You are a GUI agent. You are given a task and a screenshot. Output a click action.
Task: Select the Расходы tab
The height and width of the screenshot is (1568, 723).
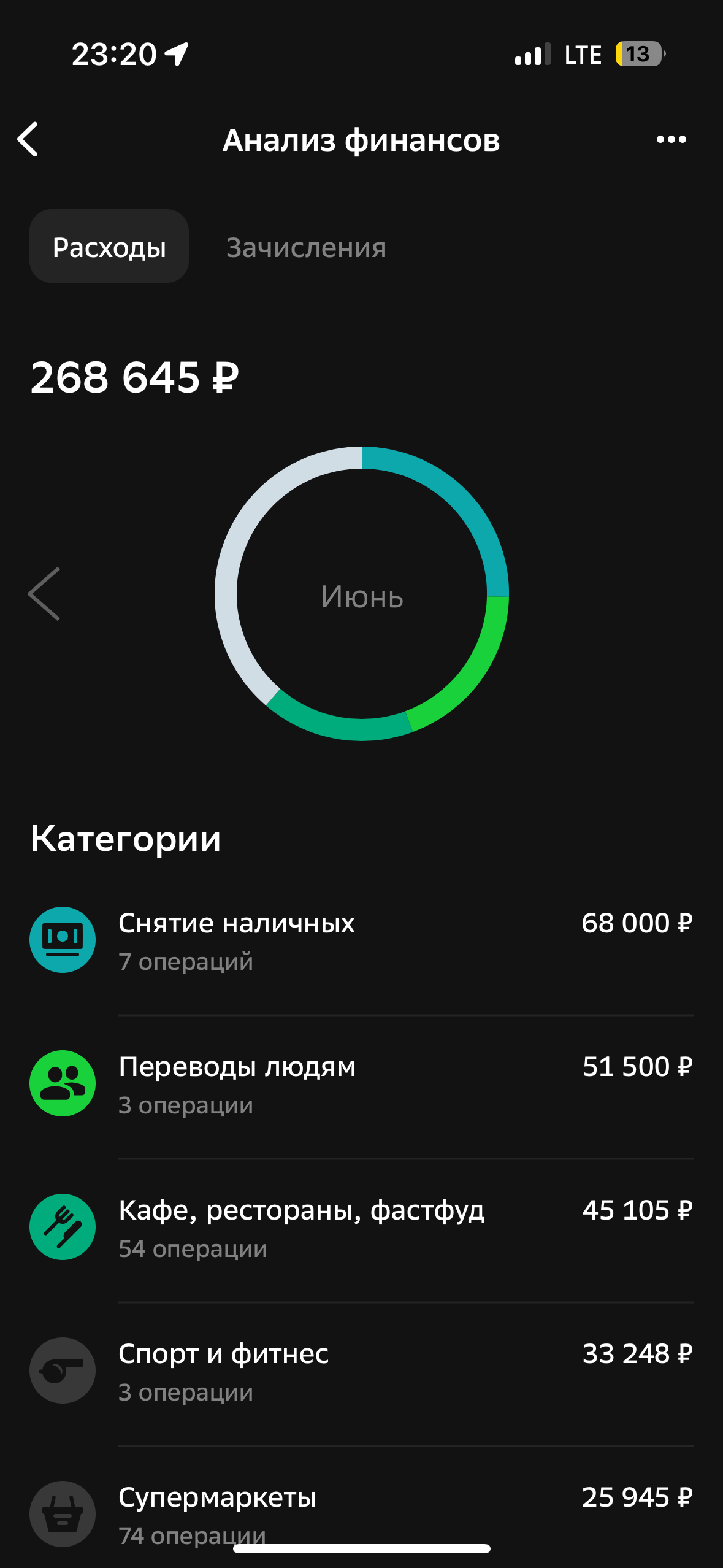109,247
